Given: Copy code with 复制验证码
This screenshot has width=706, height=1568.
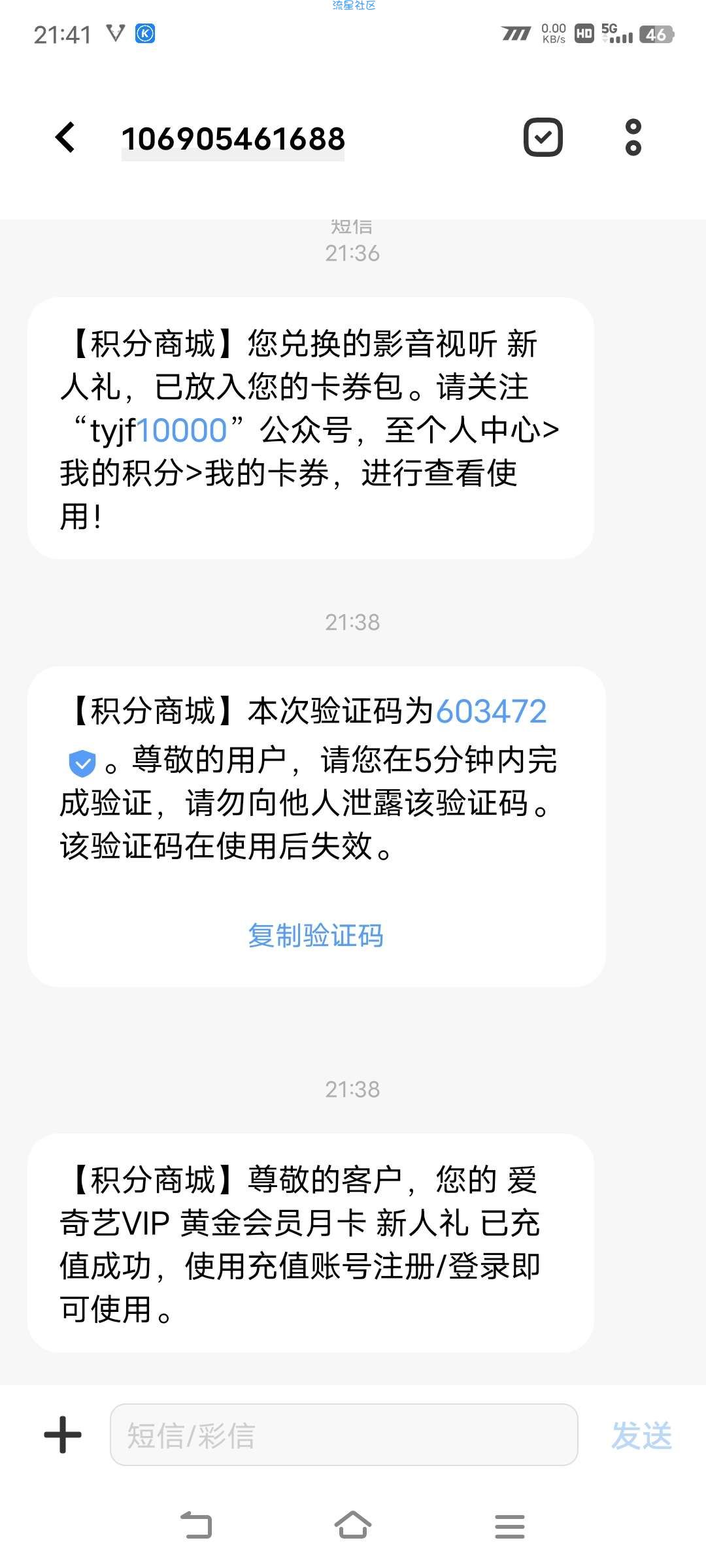Looking at the screenshot, I should coord(315,936).
